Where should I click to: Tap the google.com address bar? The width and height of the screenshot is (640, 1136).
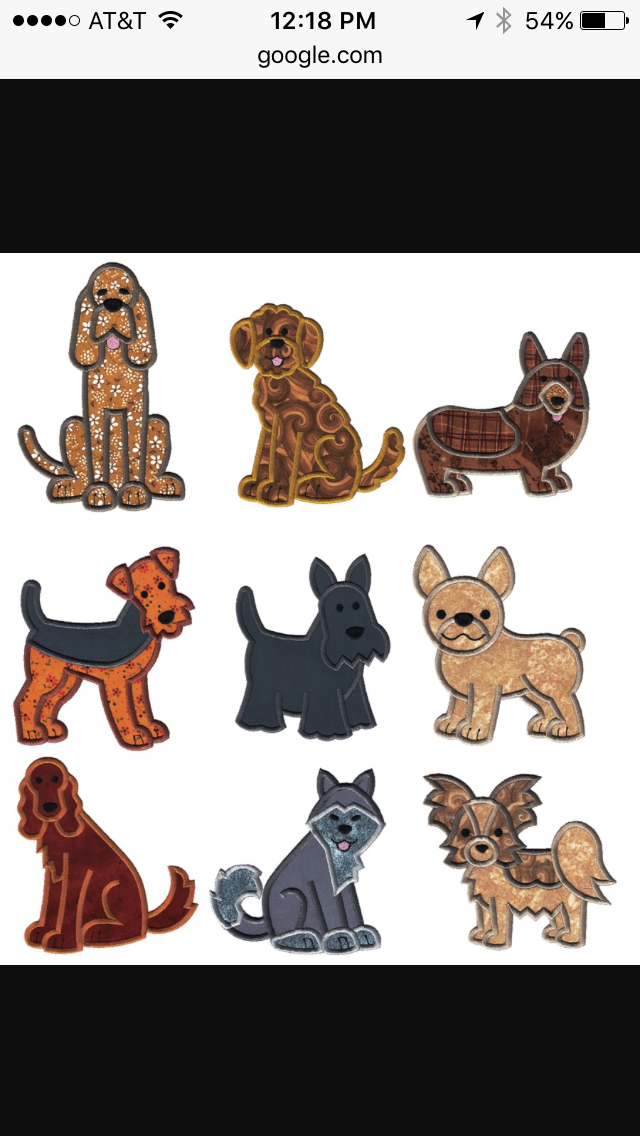(320, 56)
